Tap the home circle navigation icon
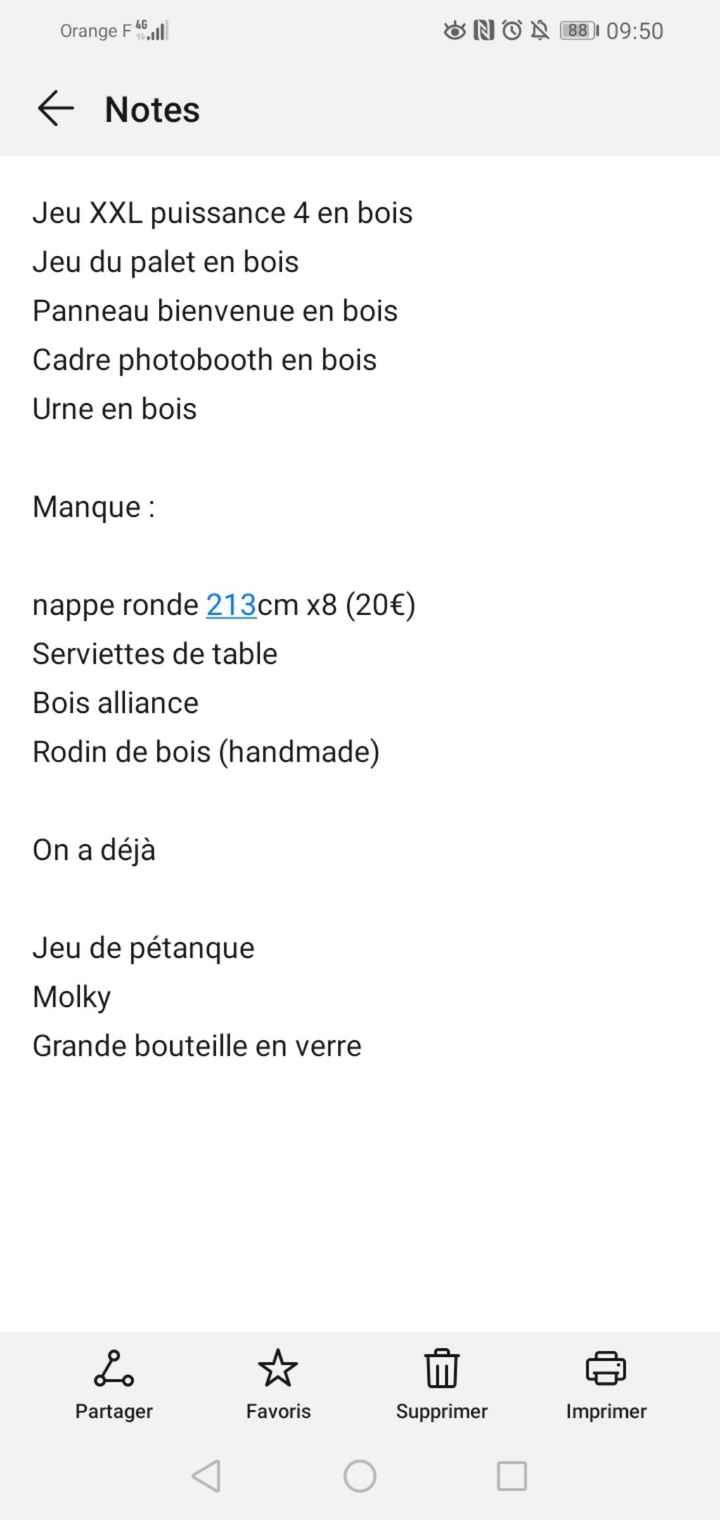 360,1474
